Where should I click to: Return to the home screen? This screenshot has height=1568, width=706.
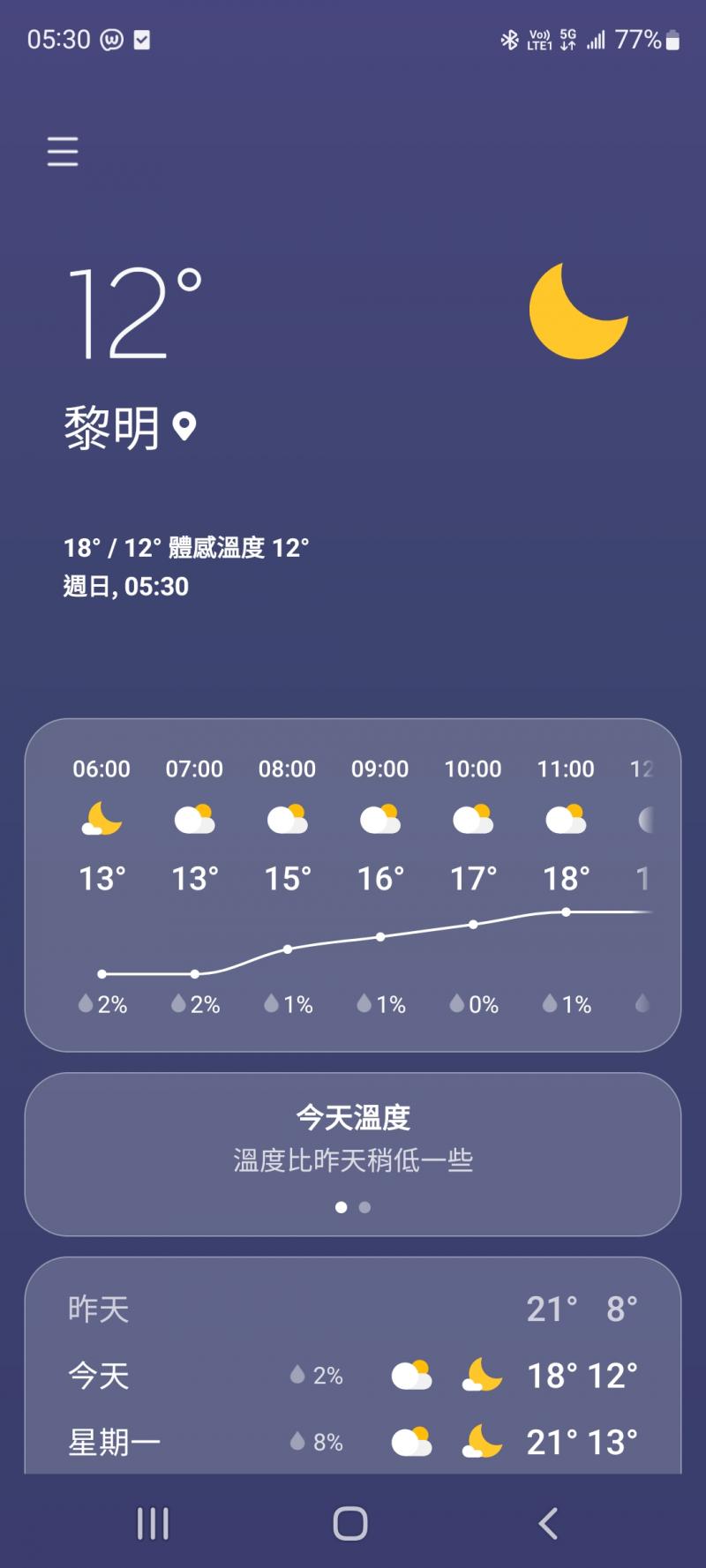[350, 1523]
